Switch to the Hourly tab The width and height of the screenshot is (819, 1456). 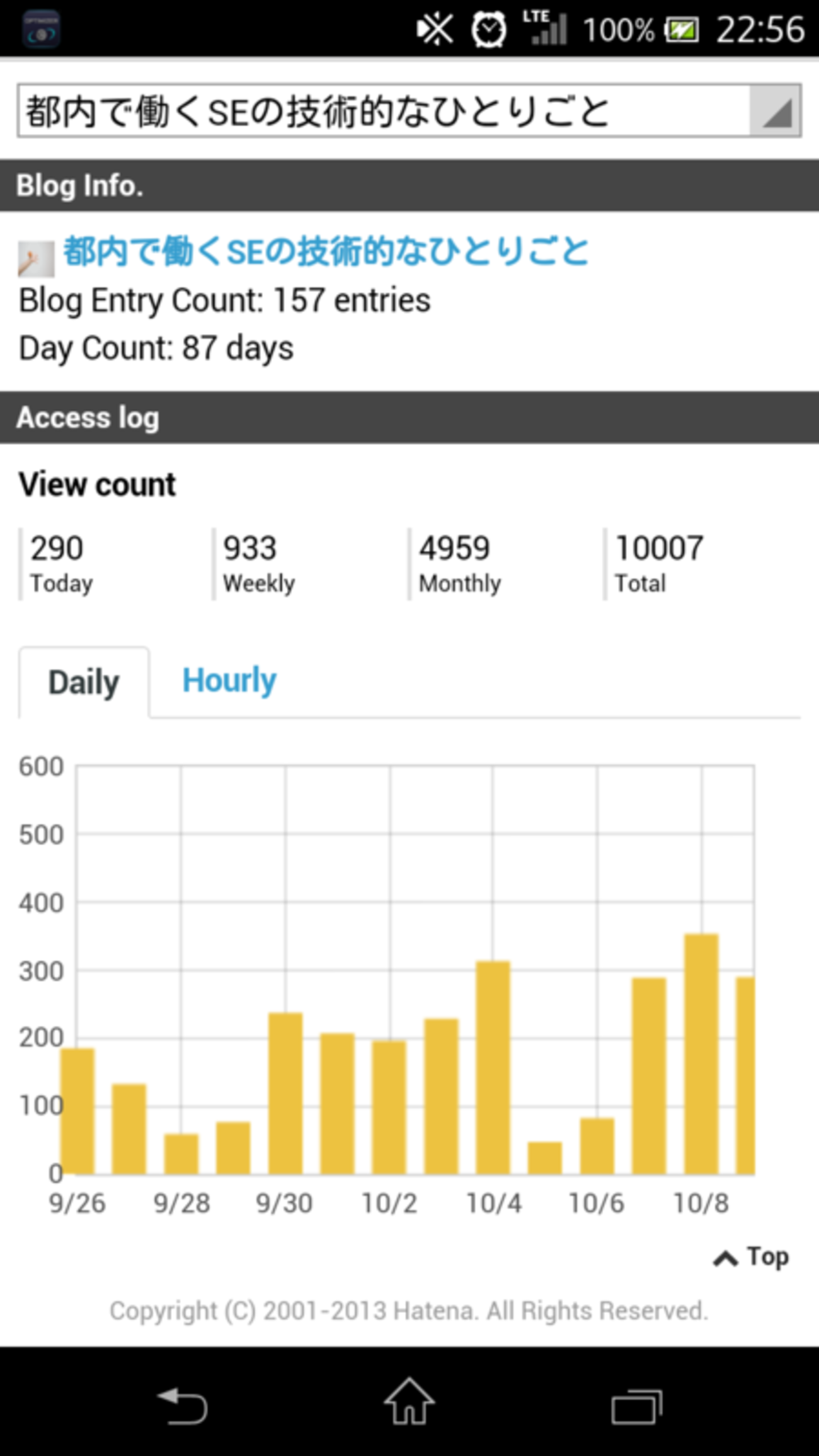[229, 680]
